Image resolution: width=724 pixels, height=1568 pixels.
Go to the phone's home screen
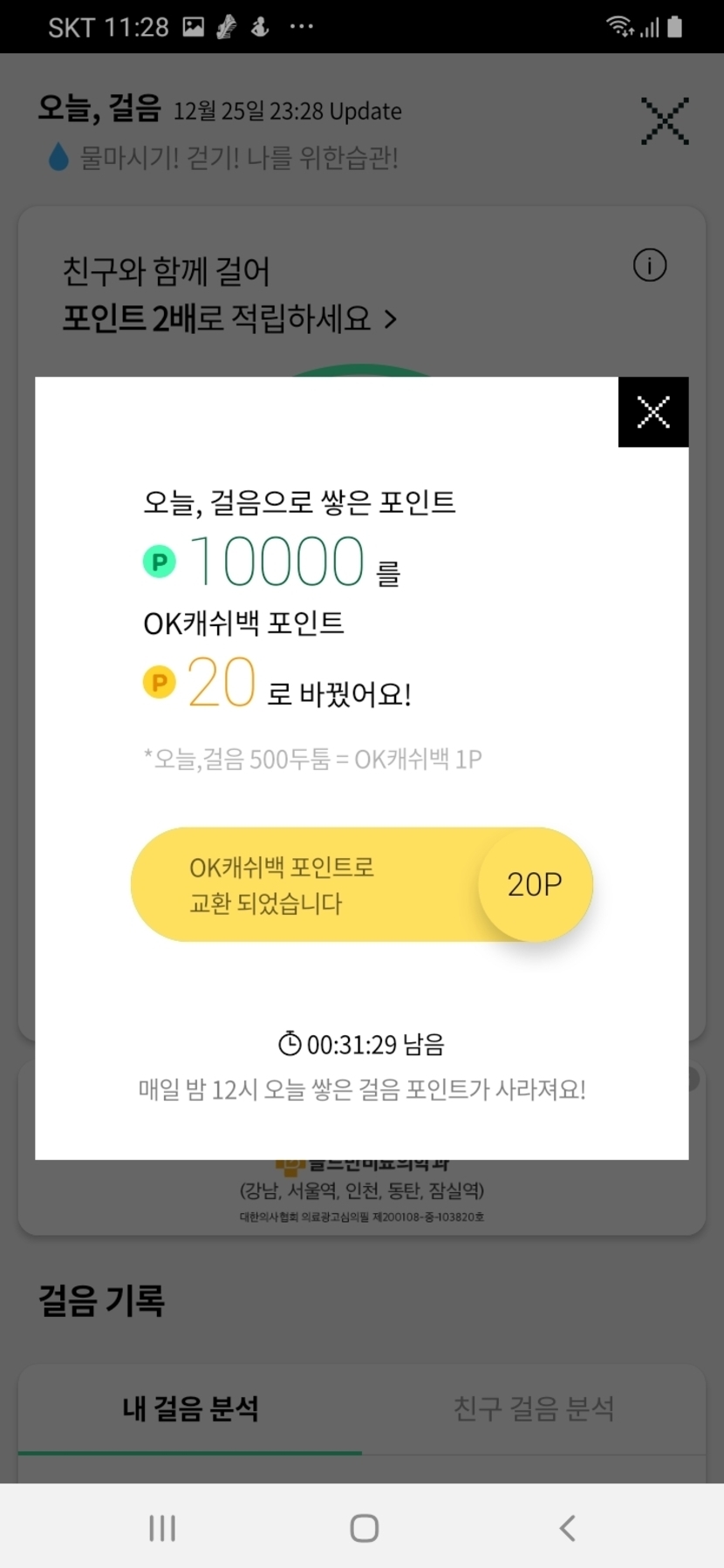pos(364,1528)
